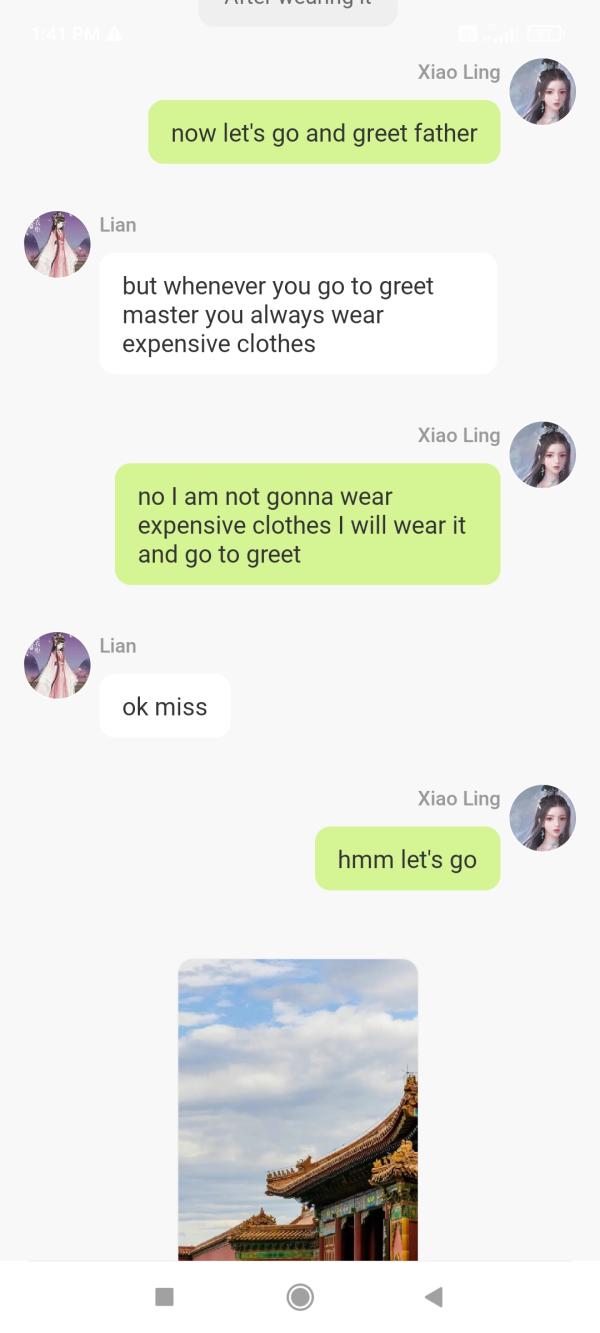Return to the home screen

point(300,1297)
